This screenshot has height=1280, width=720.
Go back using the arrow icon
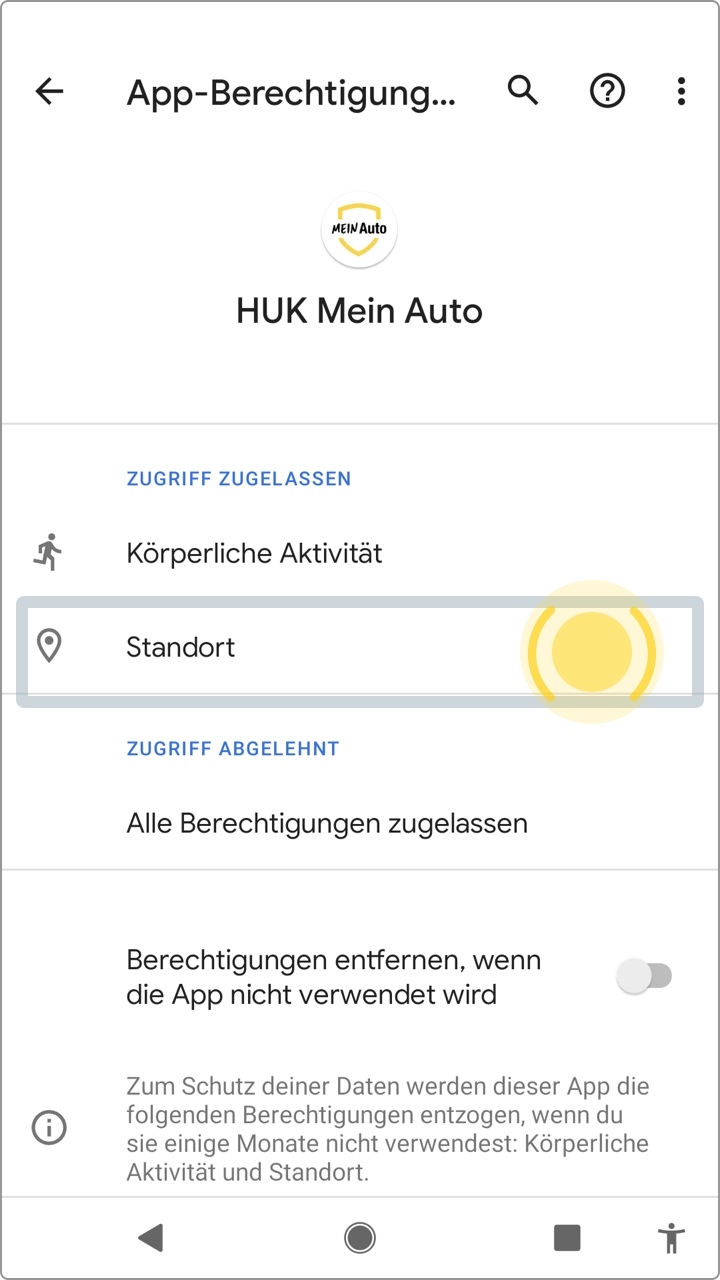tap(49, 92)
